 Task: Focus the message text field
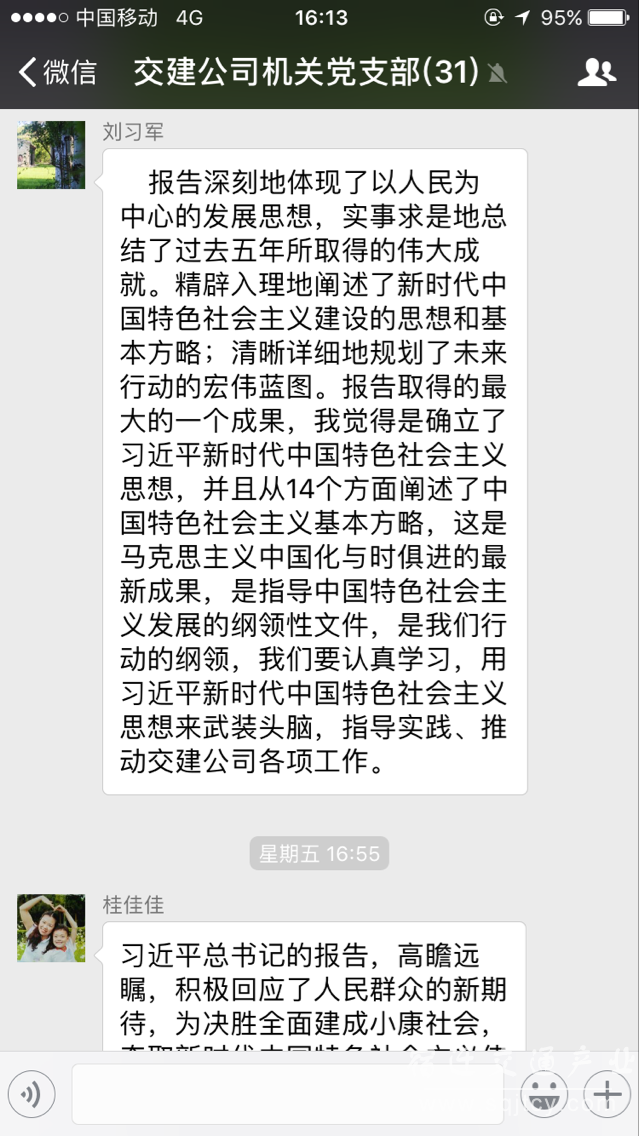[287, 1095]
